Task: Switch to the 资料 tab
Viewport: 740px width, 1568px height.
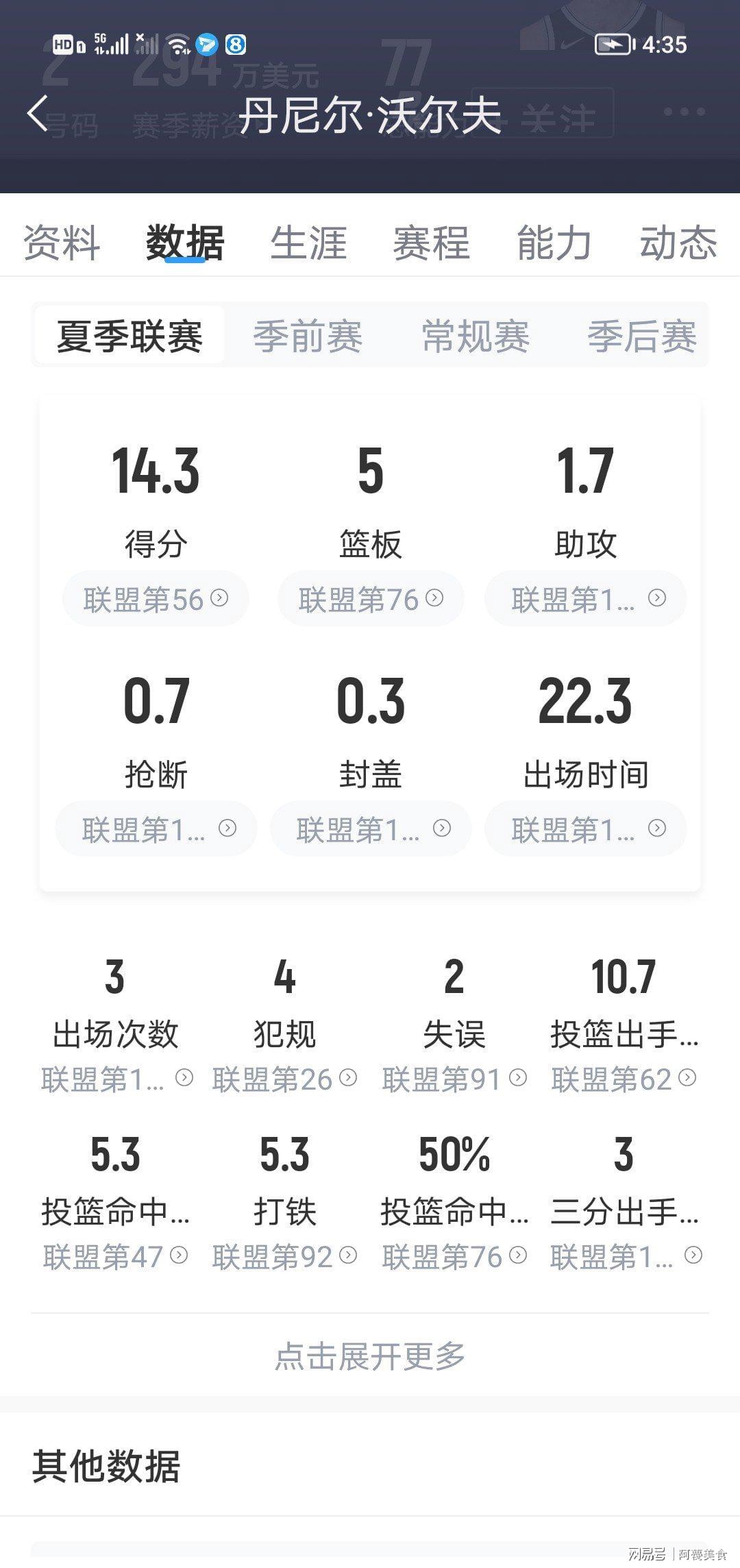Action: click(62, 243)
